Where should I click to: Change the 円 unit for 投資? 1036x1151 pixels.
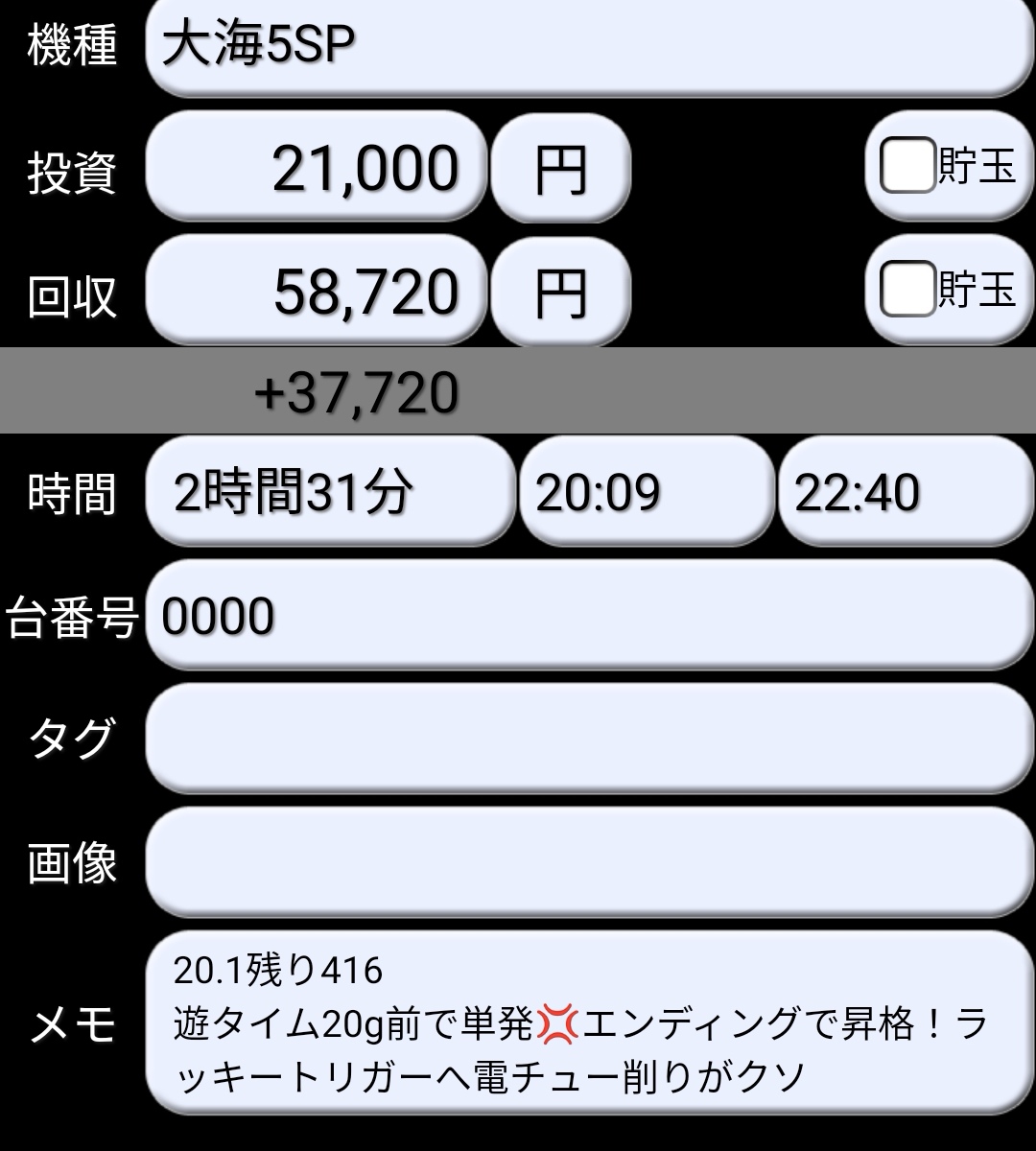(560, 169)
